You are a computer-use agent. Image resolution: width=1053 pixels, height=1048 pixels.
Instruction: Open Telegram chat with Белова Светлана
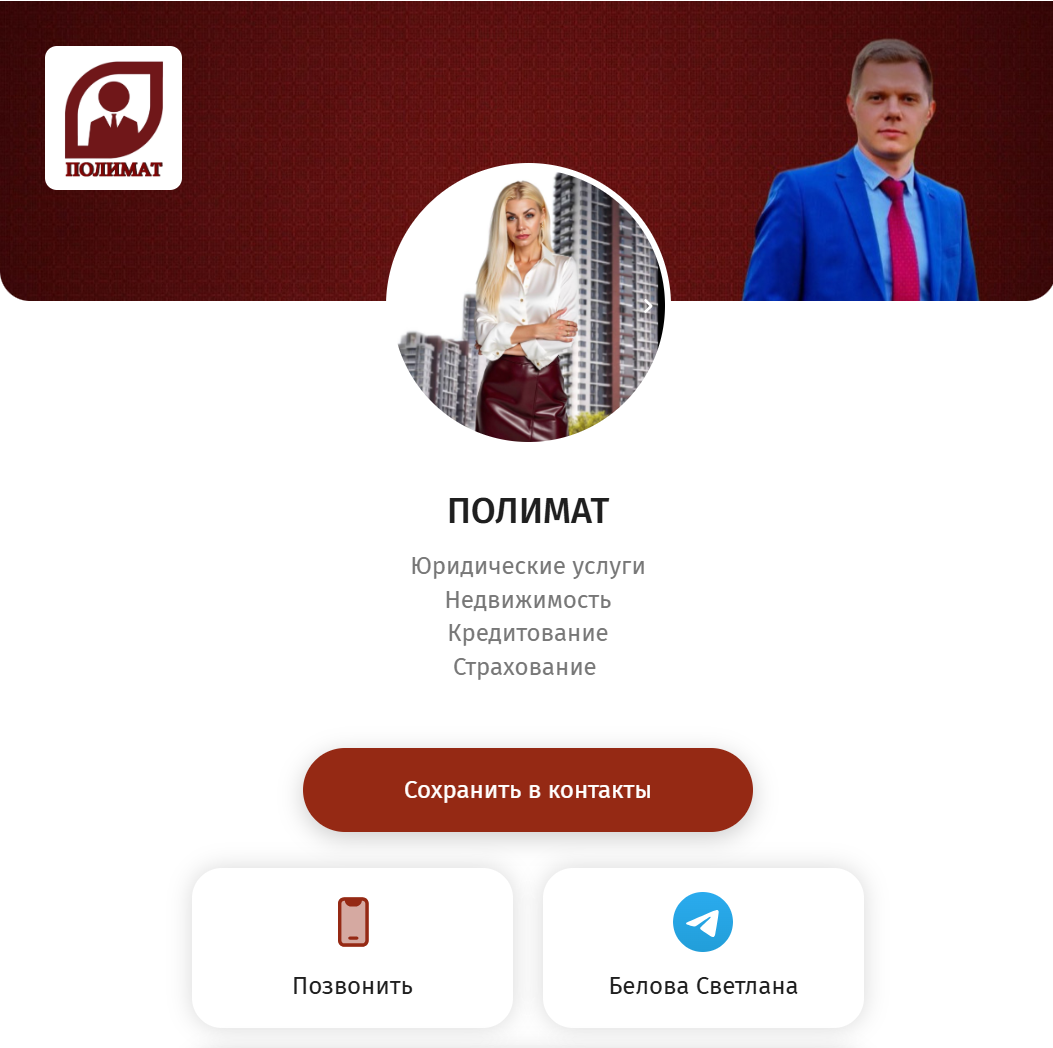coord(702,947)
